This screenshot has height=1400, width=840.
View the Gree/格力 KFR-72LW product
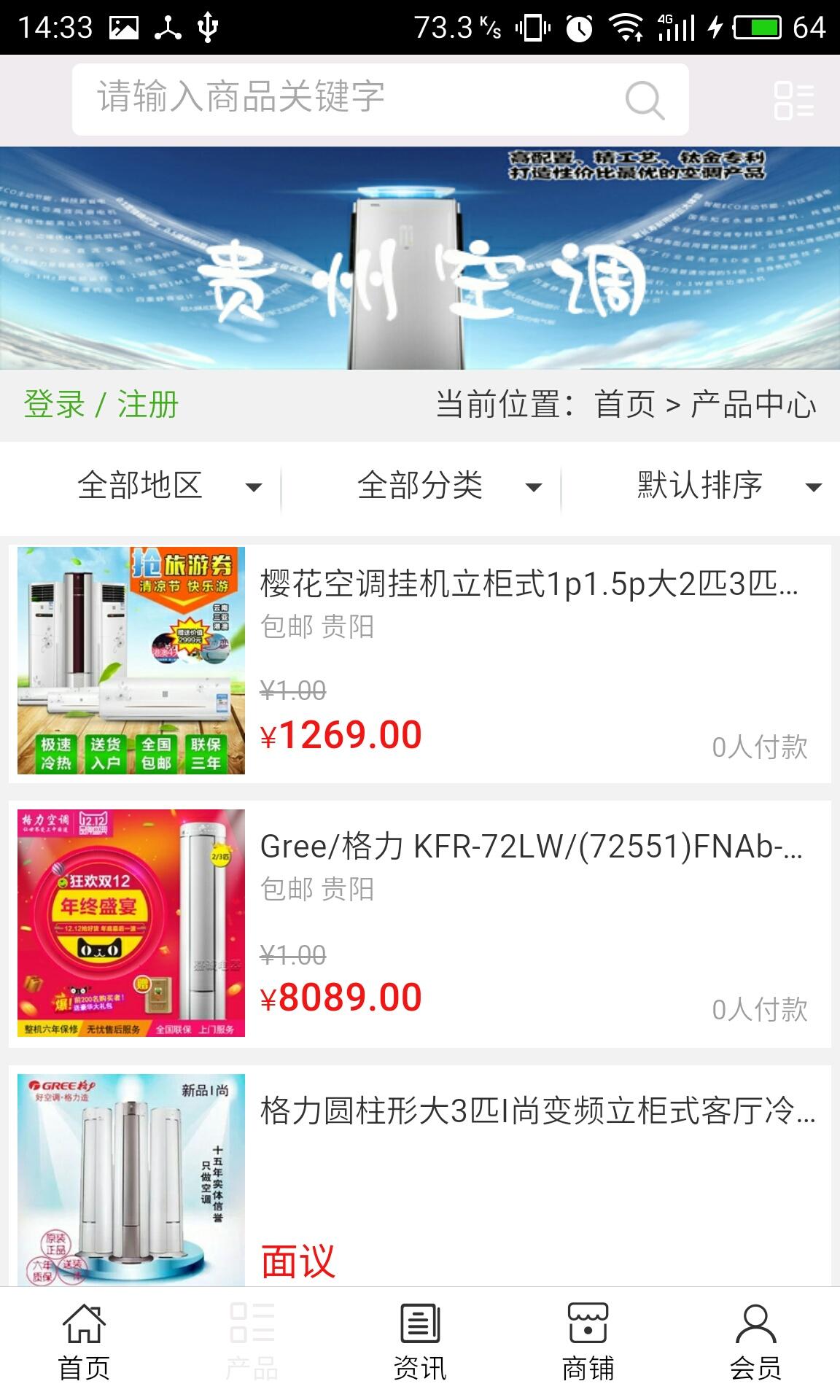420,923
